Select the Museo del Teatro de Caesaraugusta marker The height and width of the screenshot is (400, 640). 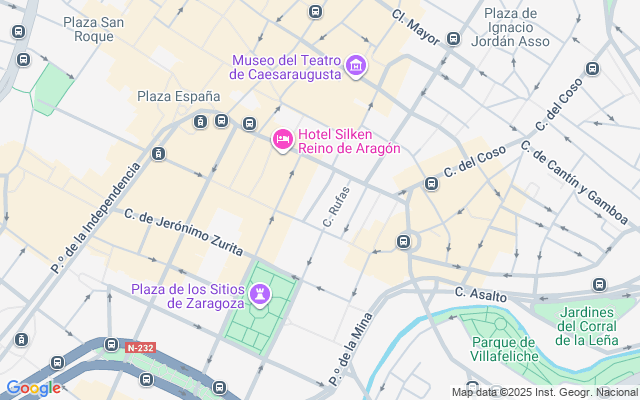[356, 66]
